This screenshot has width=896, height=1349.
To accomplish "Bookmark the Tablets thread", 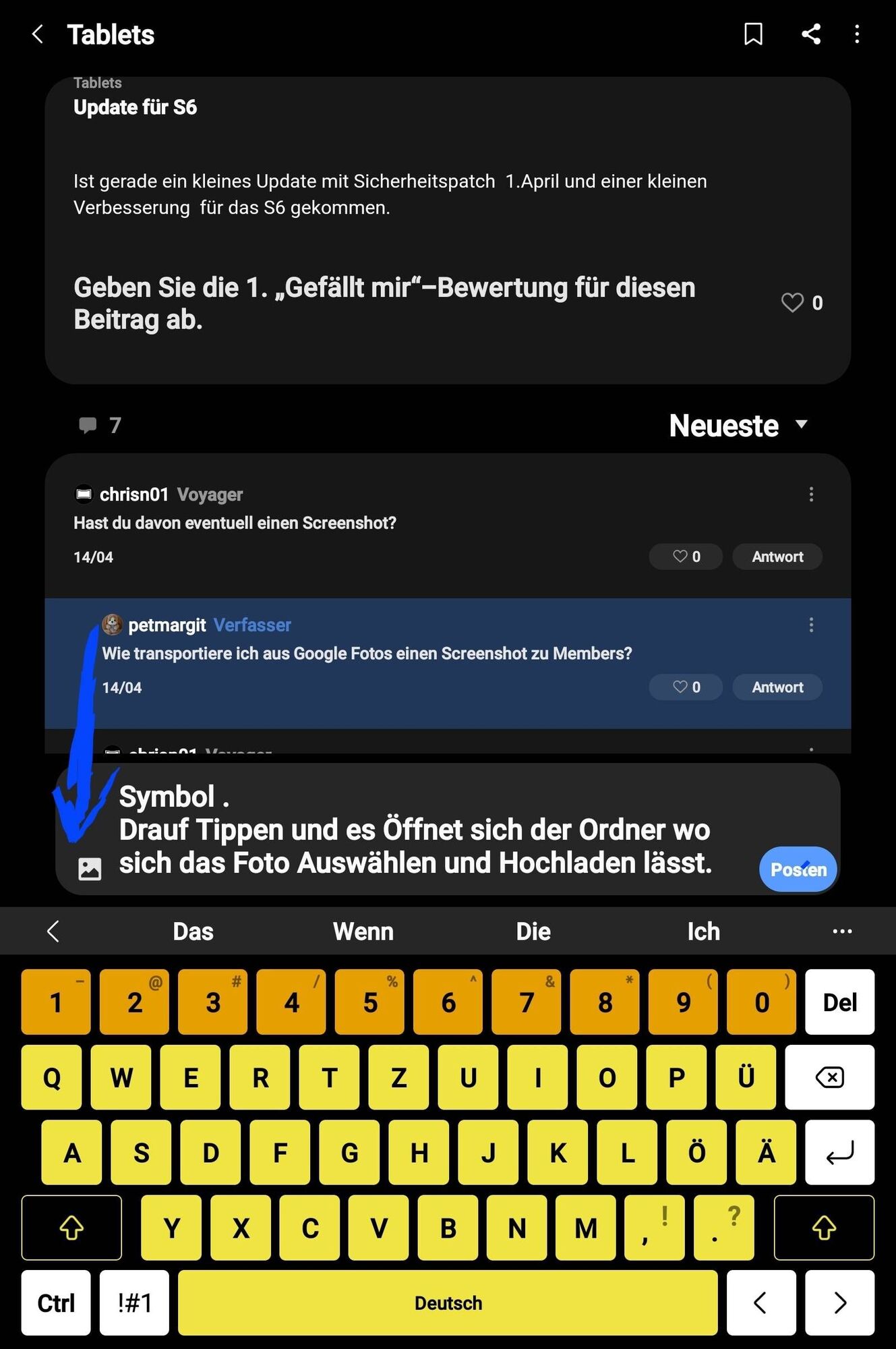I will tap(753, 34).
